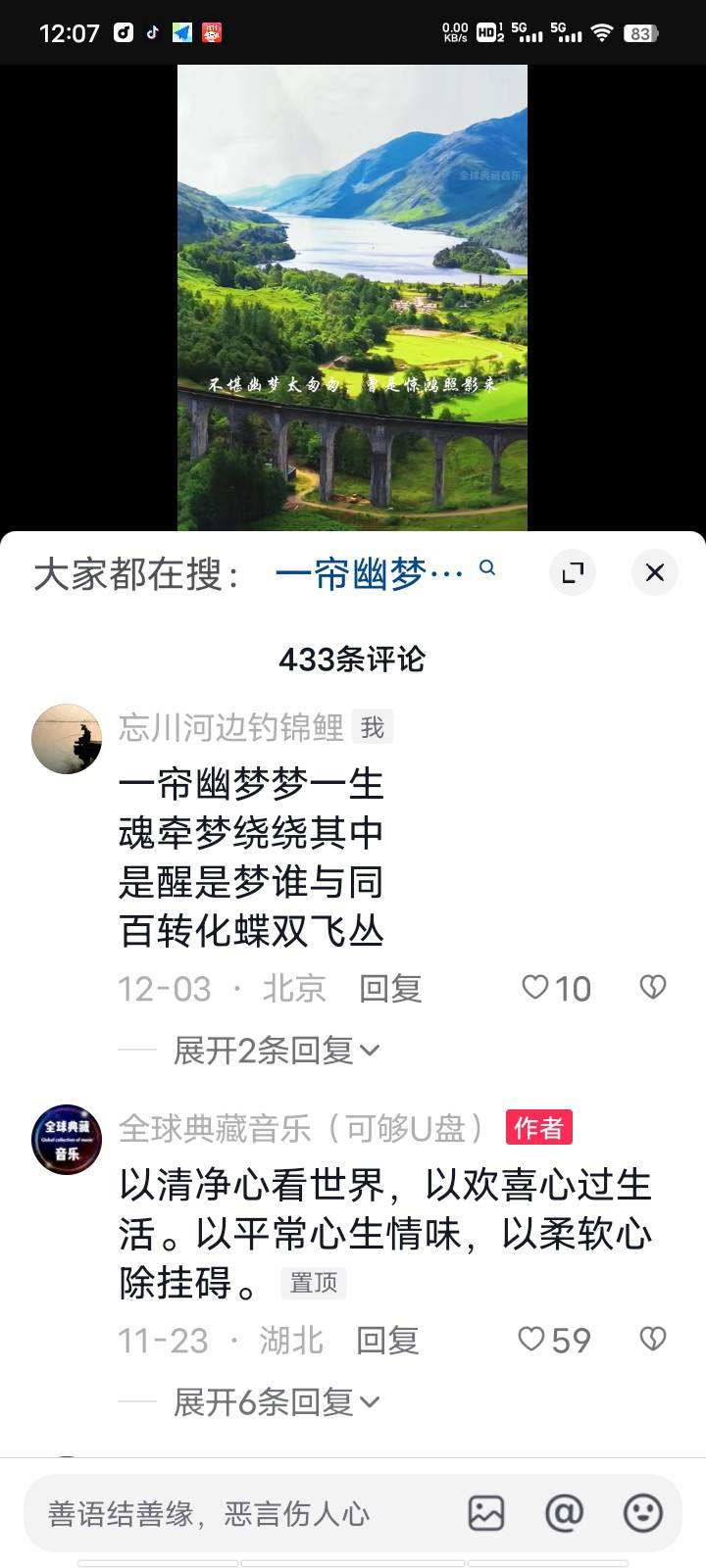Dislike 忘川河边钓锦鲤's comment

pyautogui.click(x=652, y=988)
